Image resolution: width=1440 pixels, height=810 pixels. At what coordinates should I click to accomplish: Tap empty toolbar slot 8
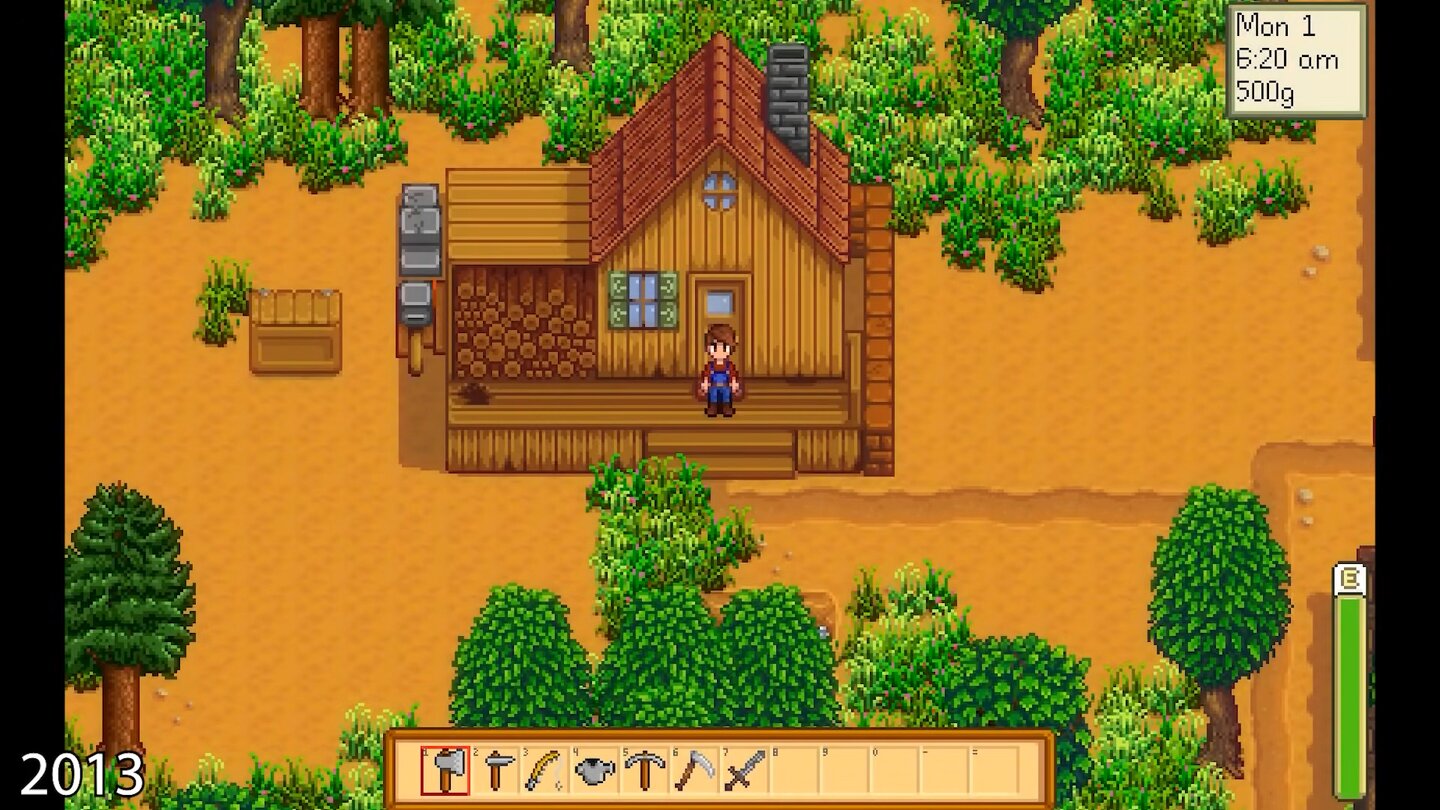794,770
